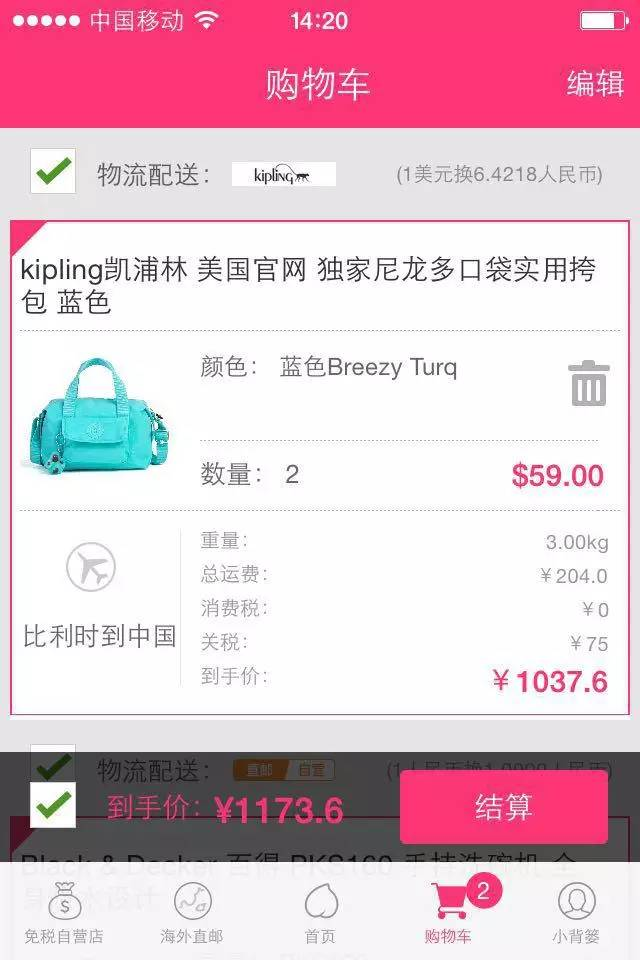Toggle the select-all checkbox beside 到手价

point(53,806)
